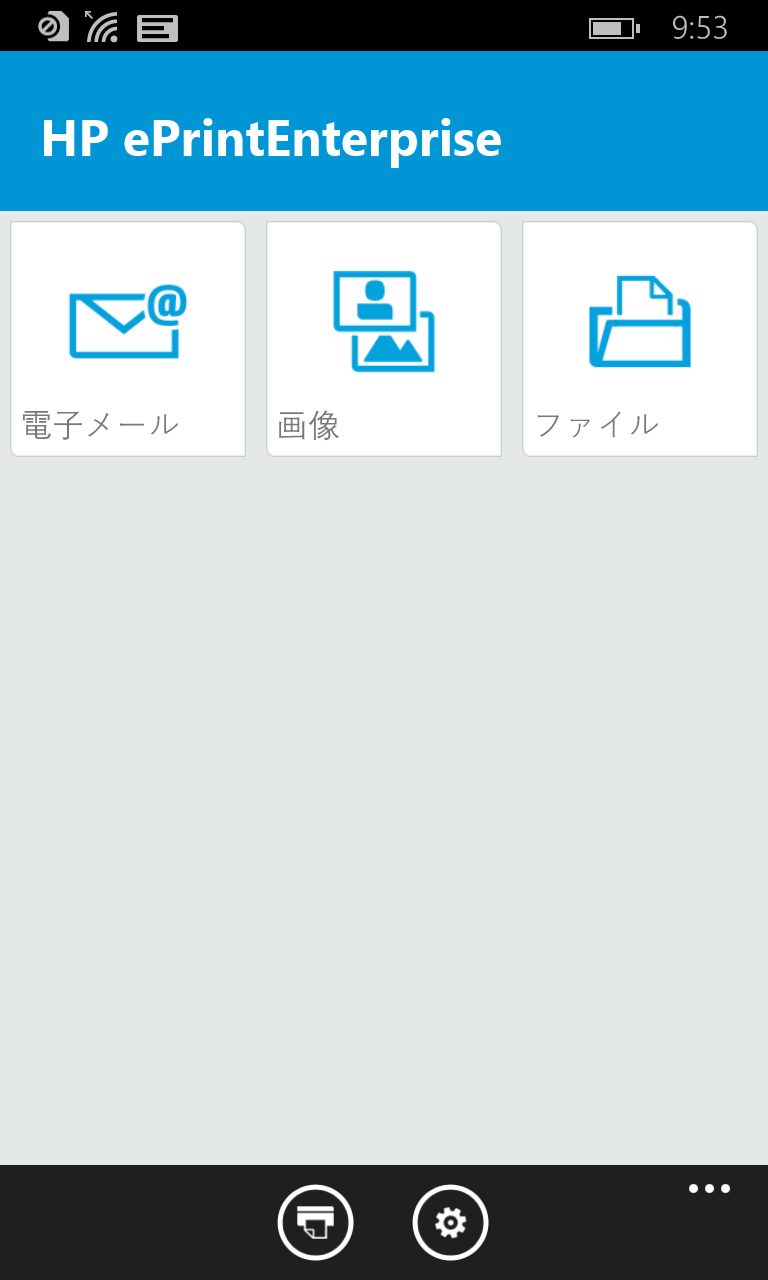Image resolution: width=768 pixels, height=1280 pixels.
Task: Tap the clock showing 9:53
Action: [x=700, y=27]
